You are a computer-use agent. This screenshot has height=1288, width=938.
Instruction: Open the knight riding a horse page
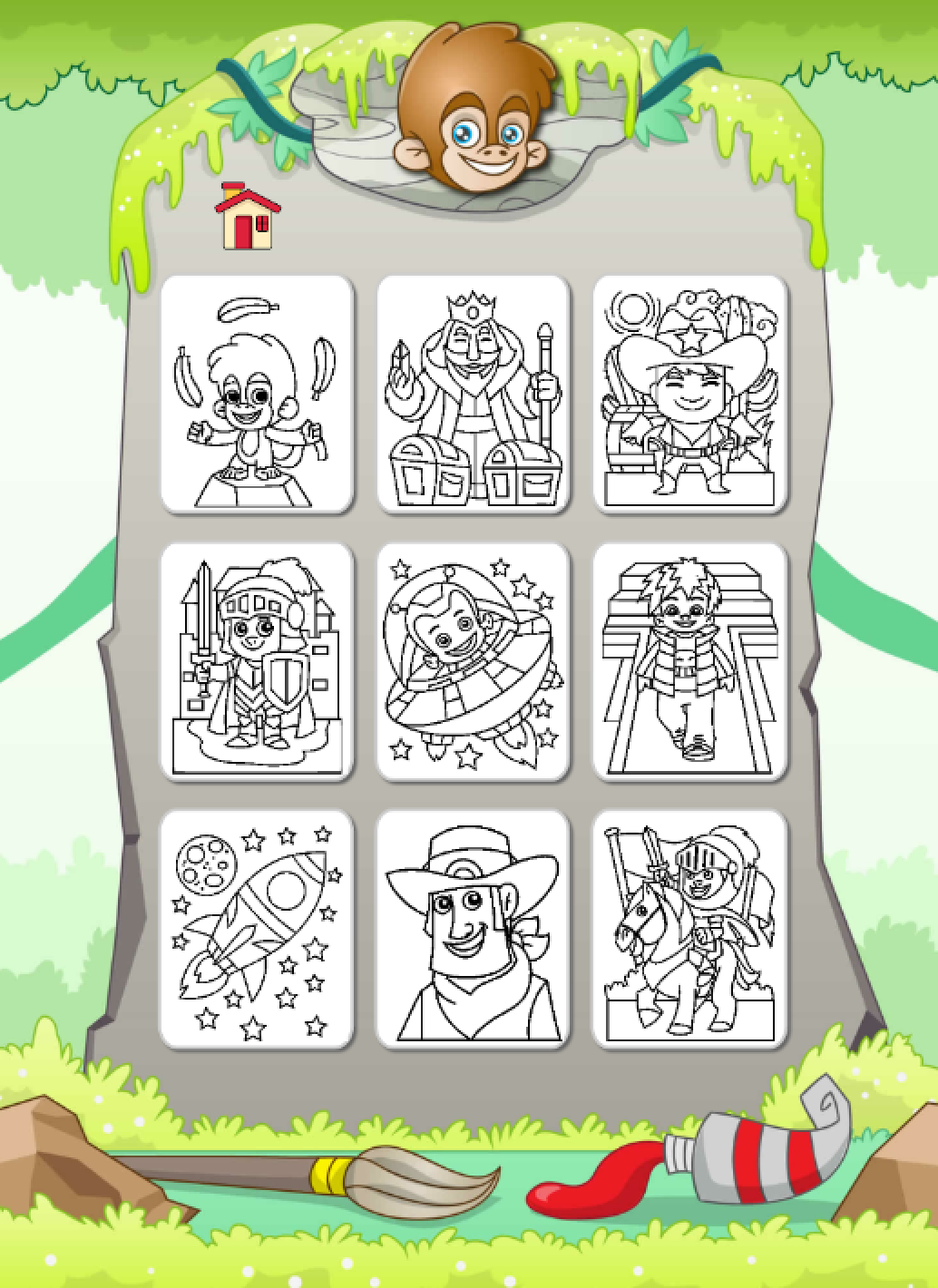pos(689,928)
